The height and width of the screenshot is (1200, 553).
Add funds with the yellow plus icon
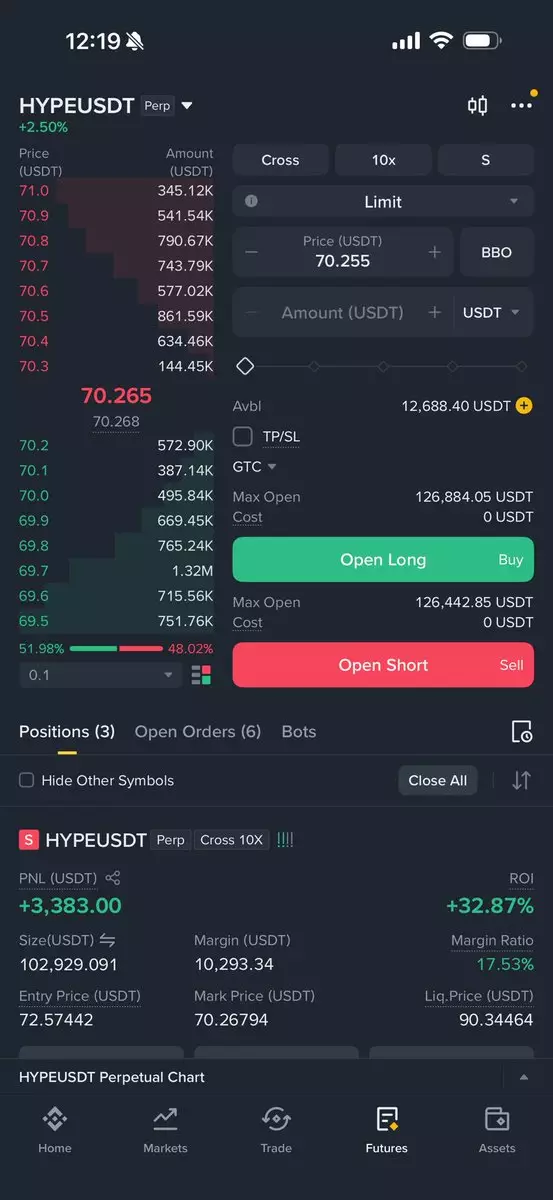(x=524, y=406)
